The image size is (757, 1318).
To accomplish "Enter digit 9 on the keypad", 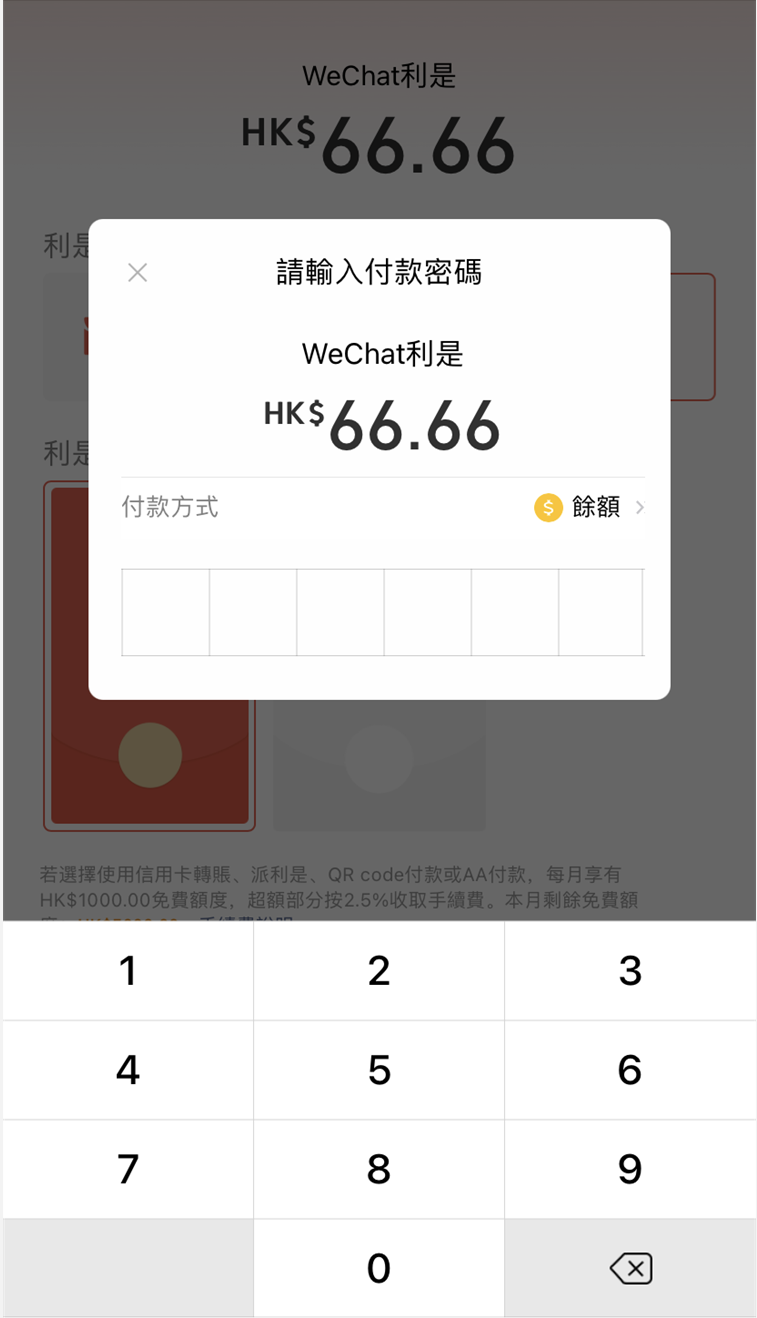I will tap(630, 1169).
